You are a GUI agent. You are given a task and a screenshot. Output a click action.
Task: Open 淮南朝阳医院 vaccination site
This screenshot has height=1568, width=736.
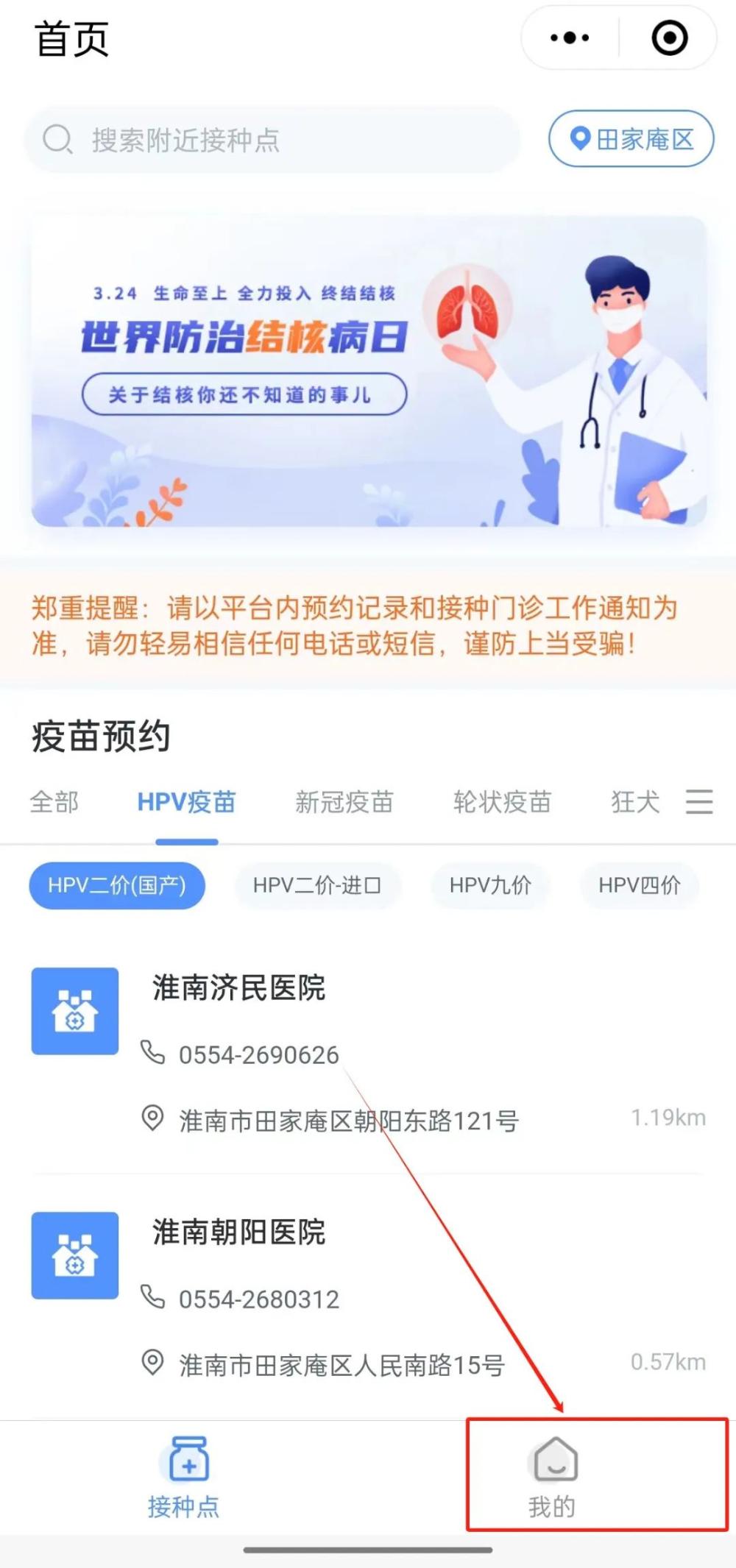click(x=239, y=1232)
